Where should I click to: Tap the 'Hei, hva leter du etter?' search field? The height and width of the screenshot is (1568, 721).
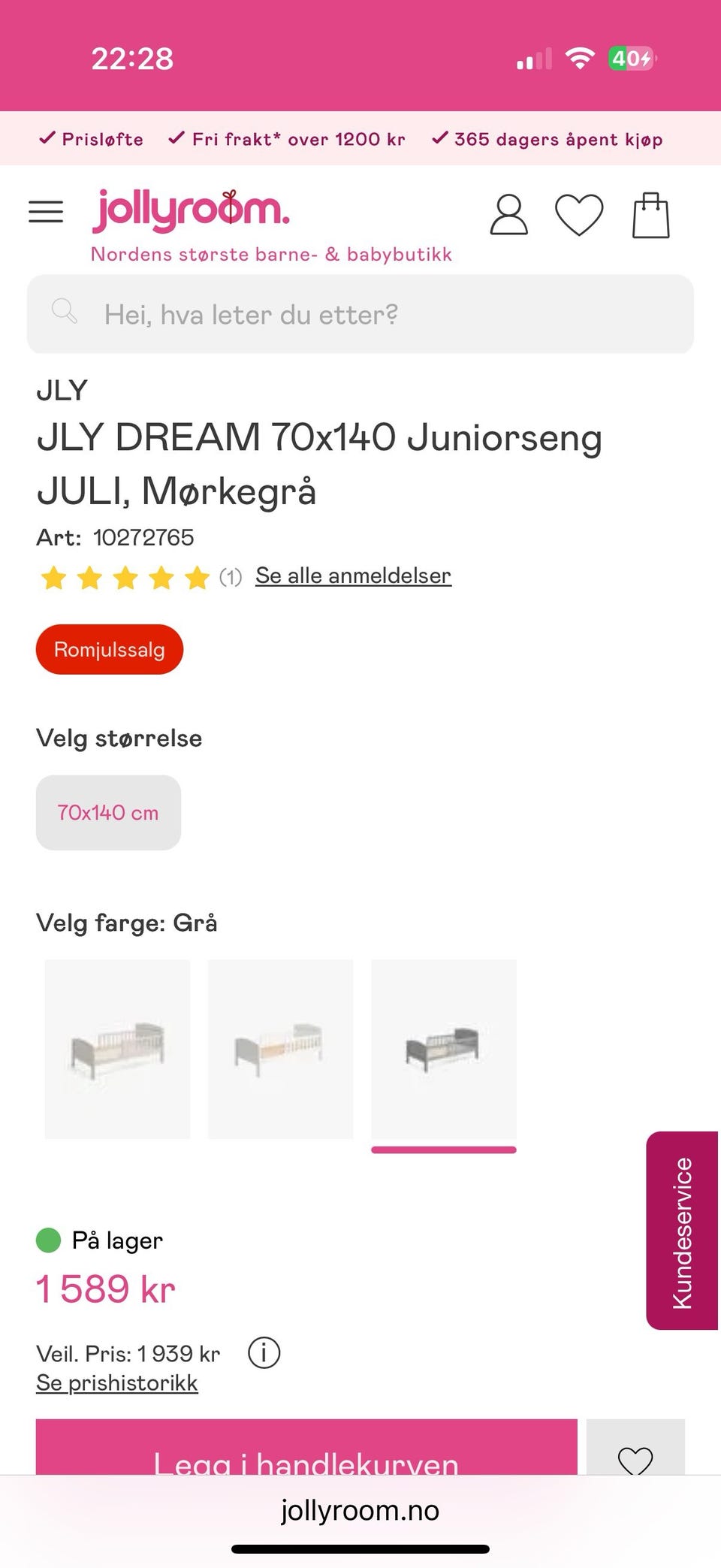click(x=360, y=314)
